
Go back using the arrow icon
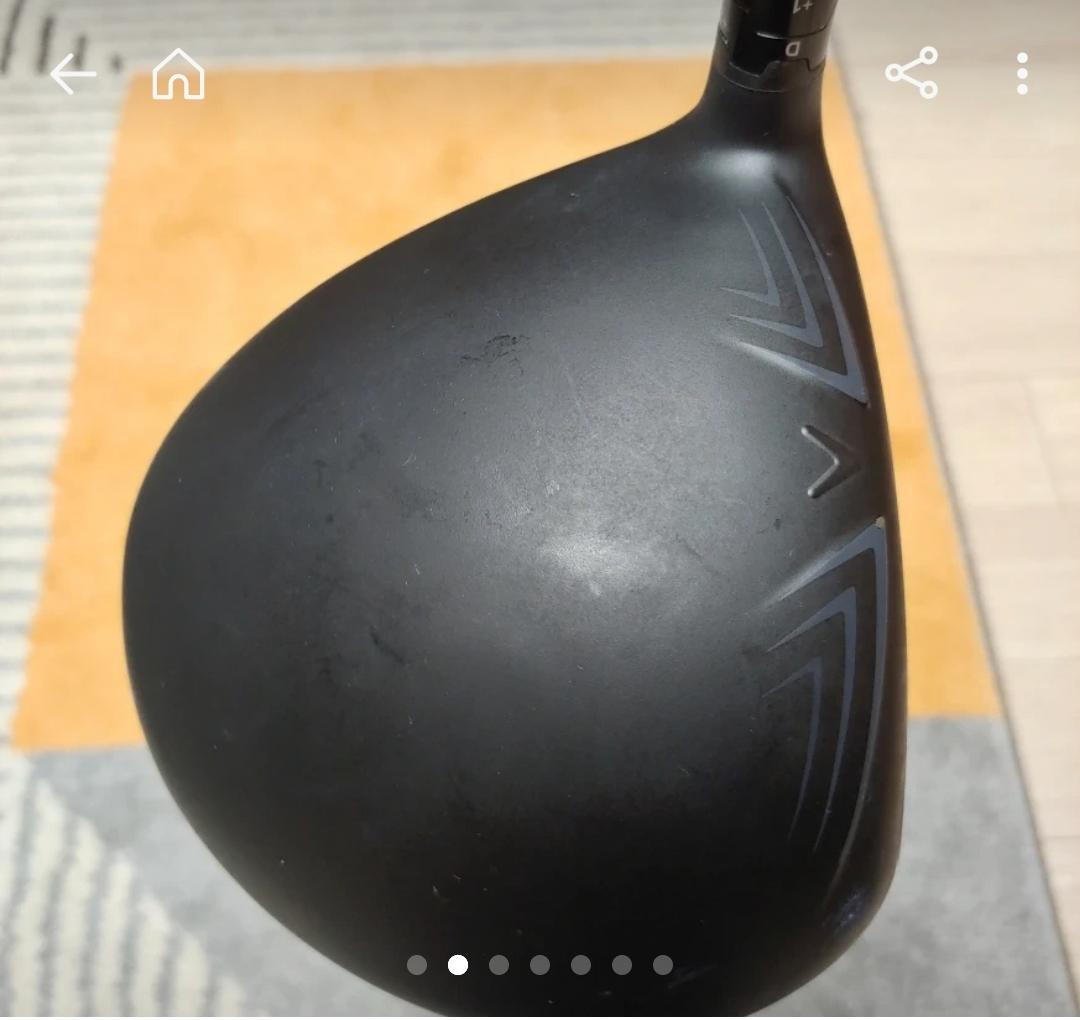click(73, 74)
